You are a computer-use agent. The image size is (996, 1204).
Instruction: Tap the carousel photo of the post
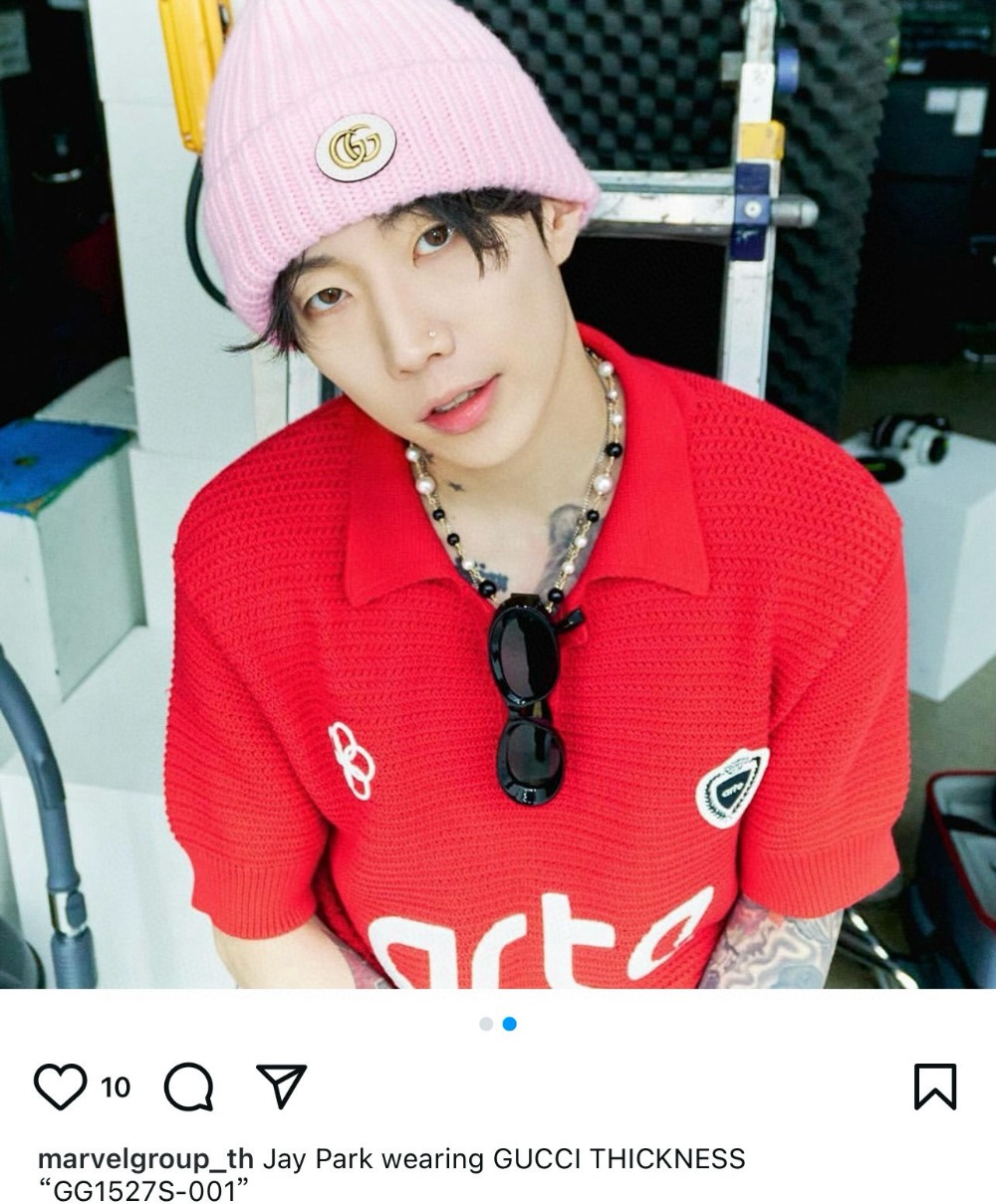coord(498,498)
